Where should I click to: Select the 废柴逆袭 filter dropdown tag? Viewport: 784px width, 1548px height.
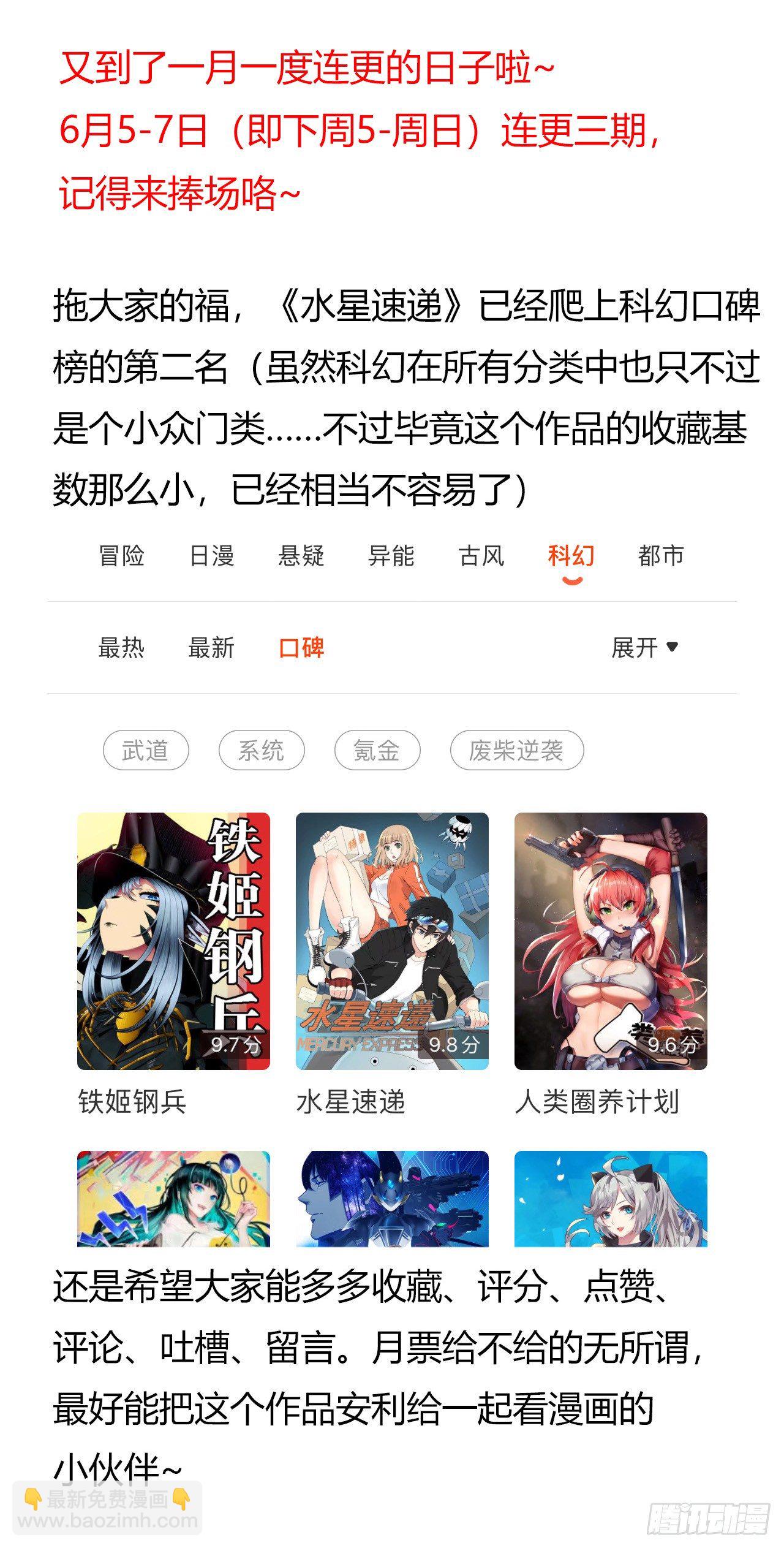pyautogui.click(x=516, y=749)
